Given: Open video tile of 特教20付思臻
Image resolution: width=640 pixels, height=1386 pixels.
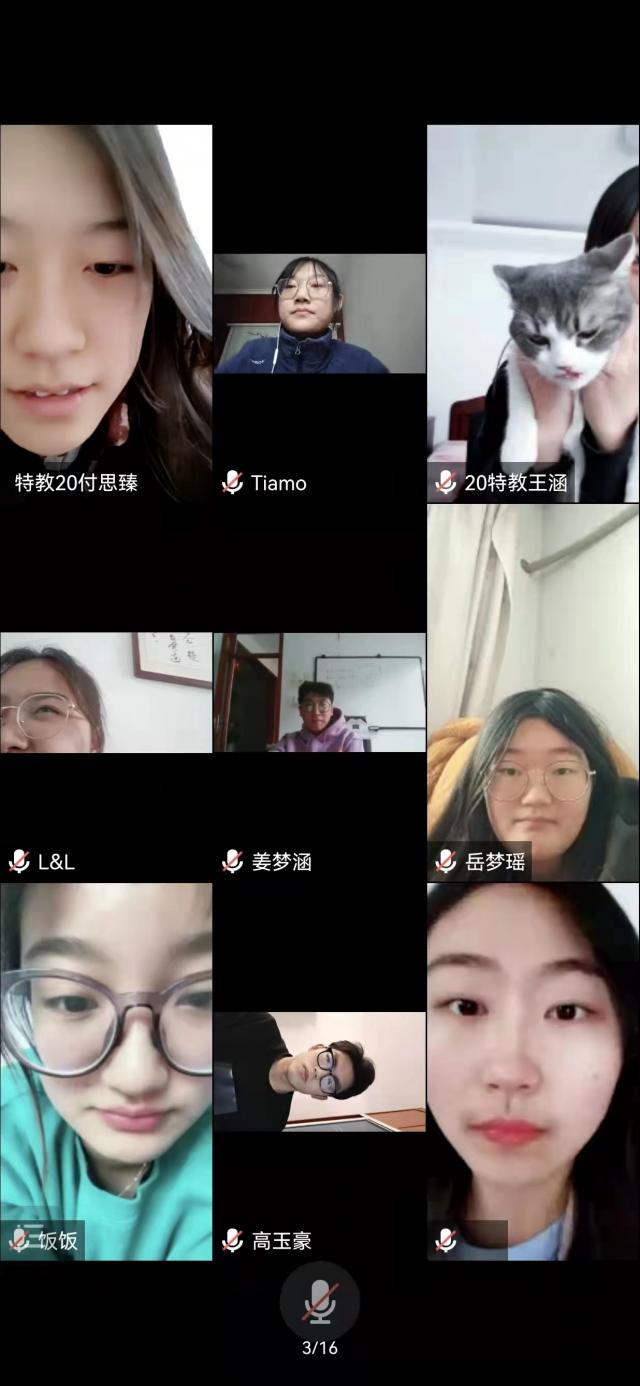Looking at the screenshot, I should point(106,313).
